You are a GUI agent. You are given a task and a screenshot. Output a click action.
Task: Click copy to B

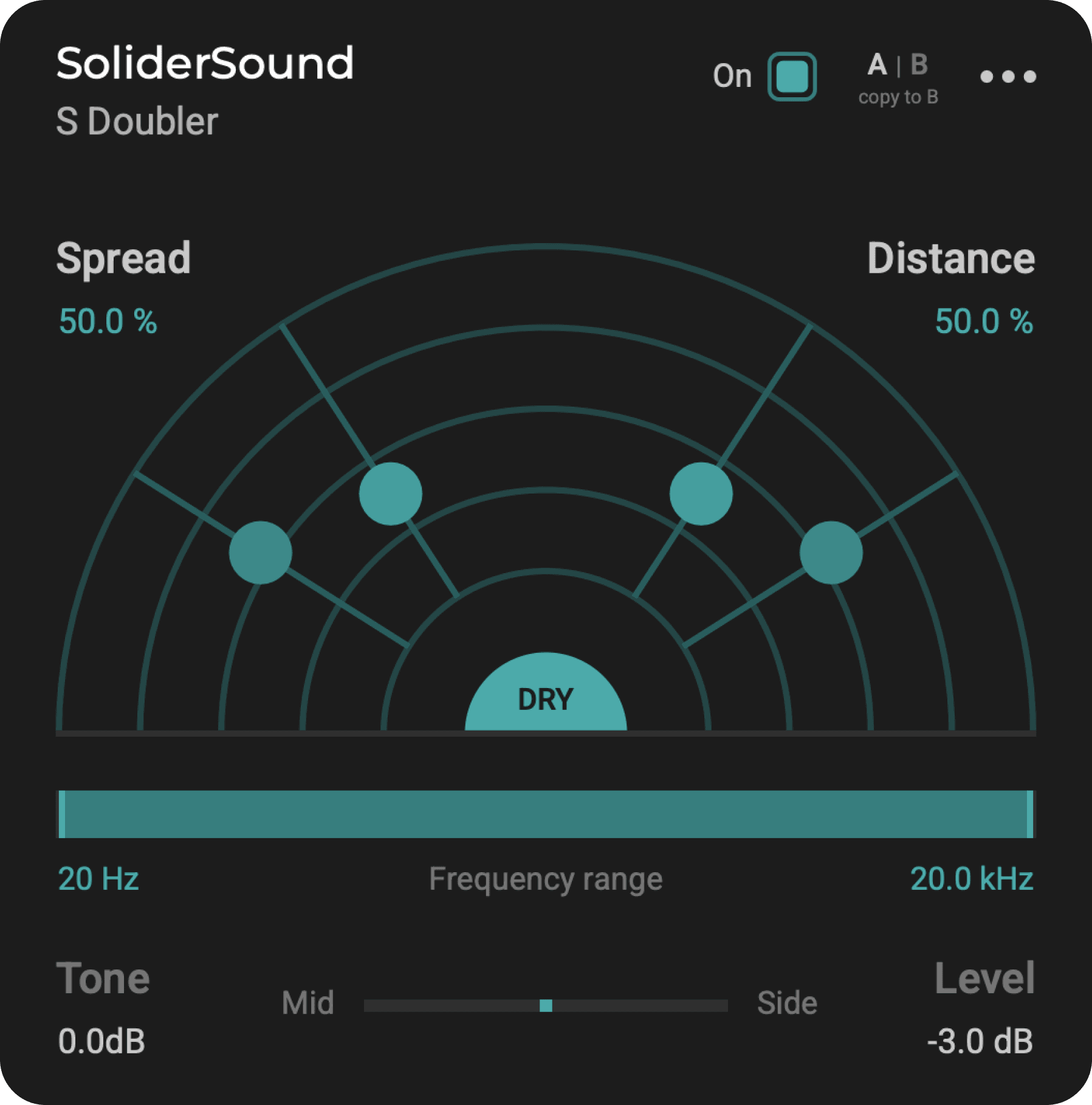[x=898, y=96]
